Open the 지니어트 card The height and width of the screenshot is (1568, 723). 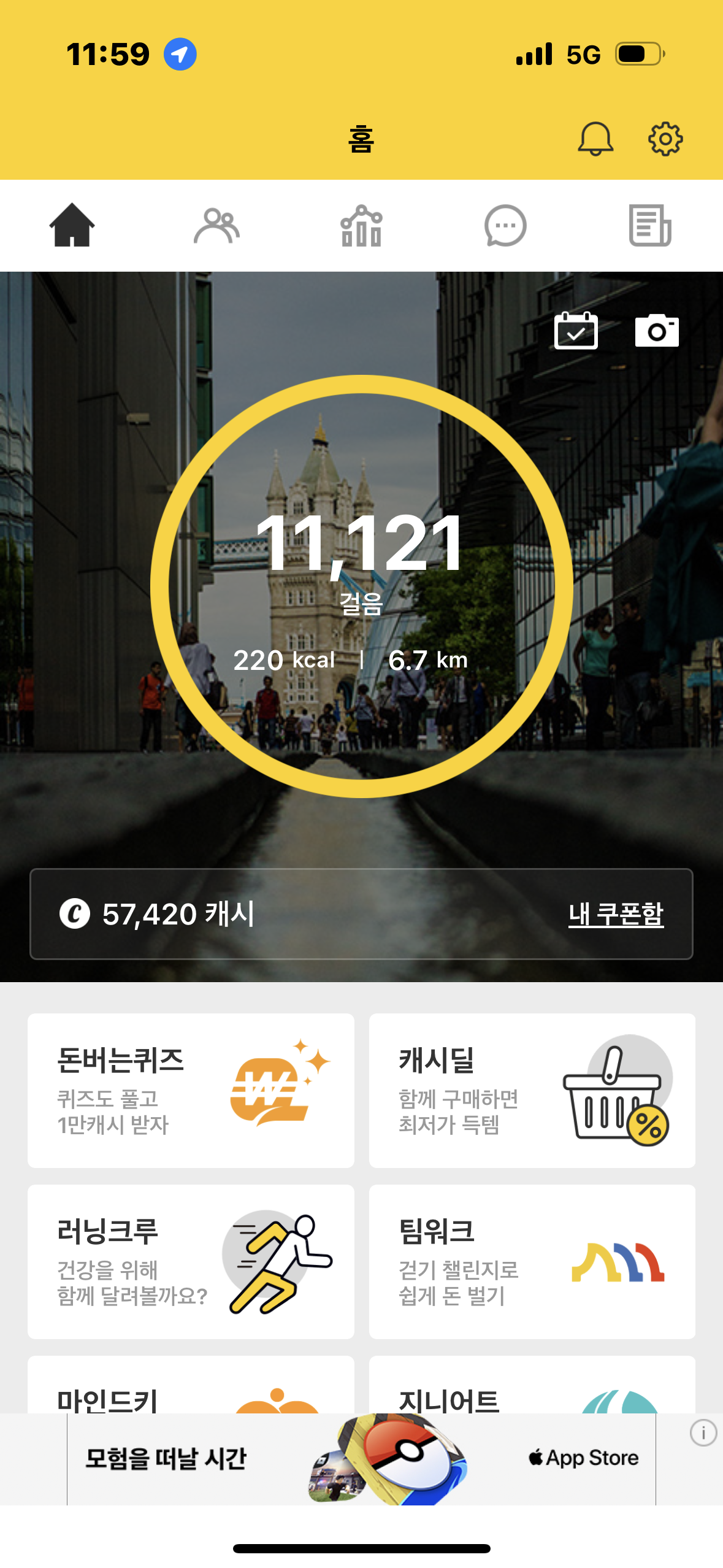[532, 1389]
